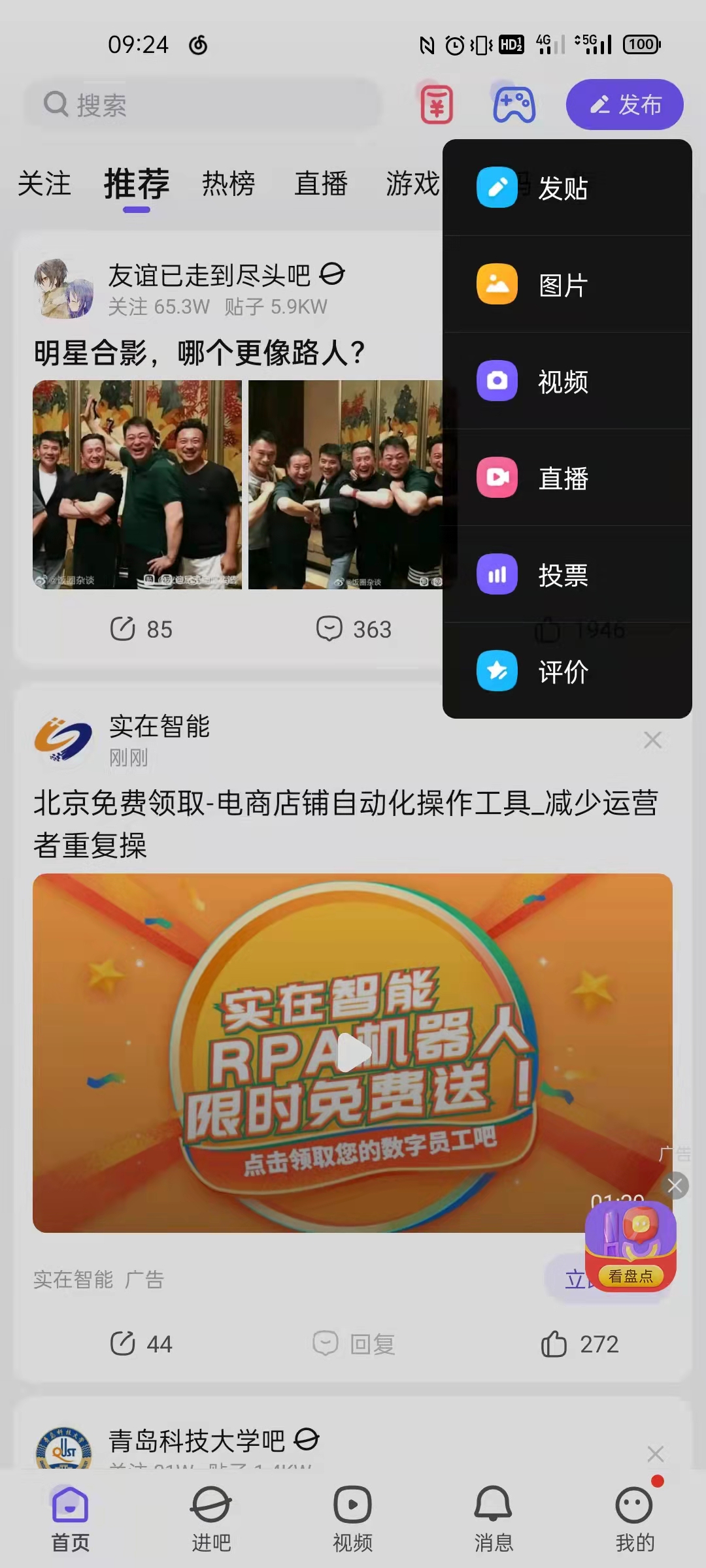Pick 评价 in the publish menu
The image size is (706, 1568).
pos(562,672)
